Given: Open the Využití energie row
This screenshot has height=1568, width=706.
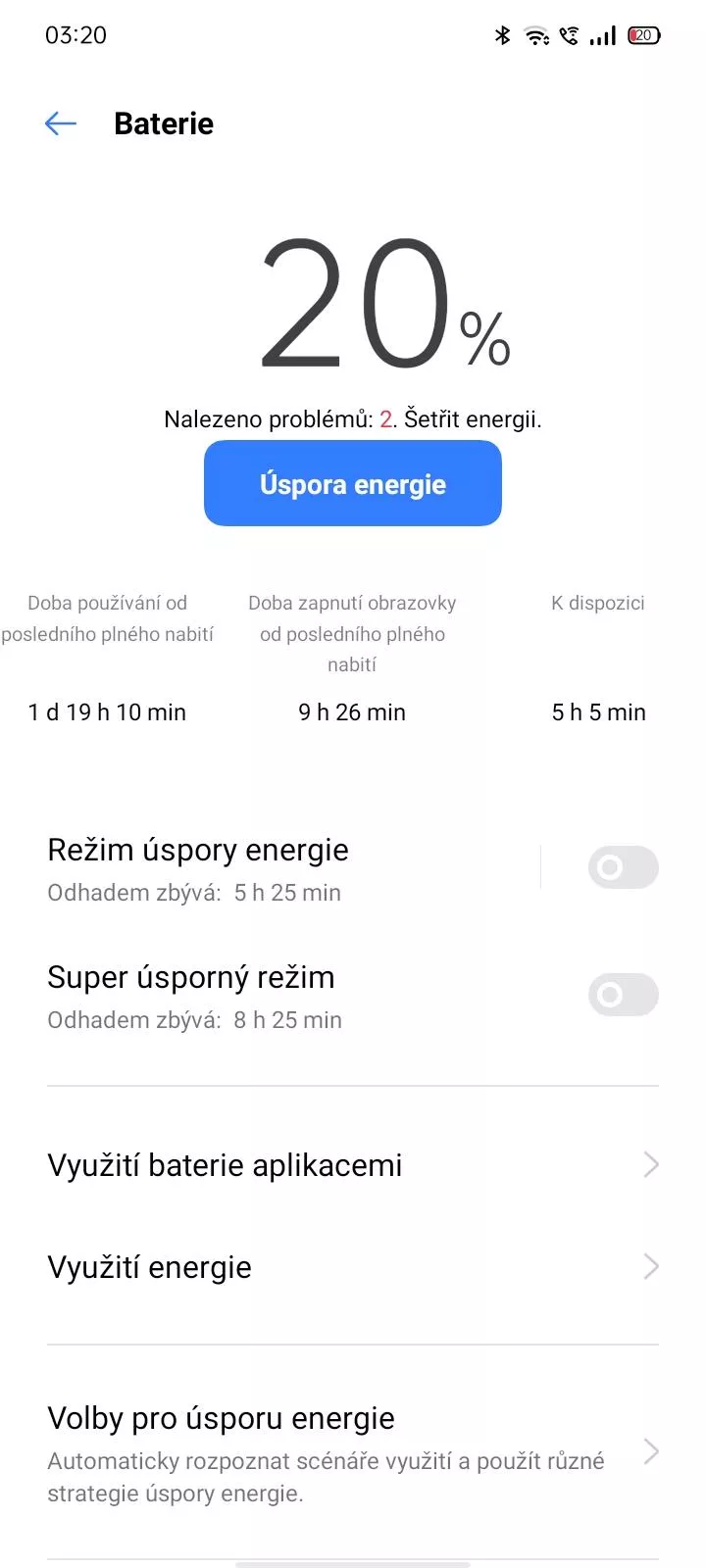Looking at the screenshot, I should pyautogui.click(x=353, y=1267).
